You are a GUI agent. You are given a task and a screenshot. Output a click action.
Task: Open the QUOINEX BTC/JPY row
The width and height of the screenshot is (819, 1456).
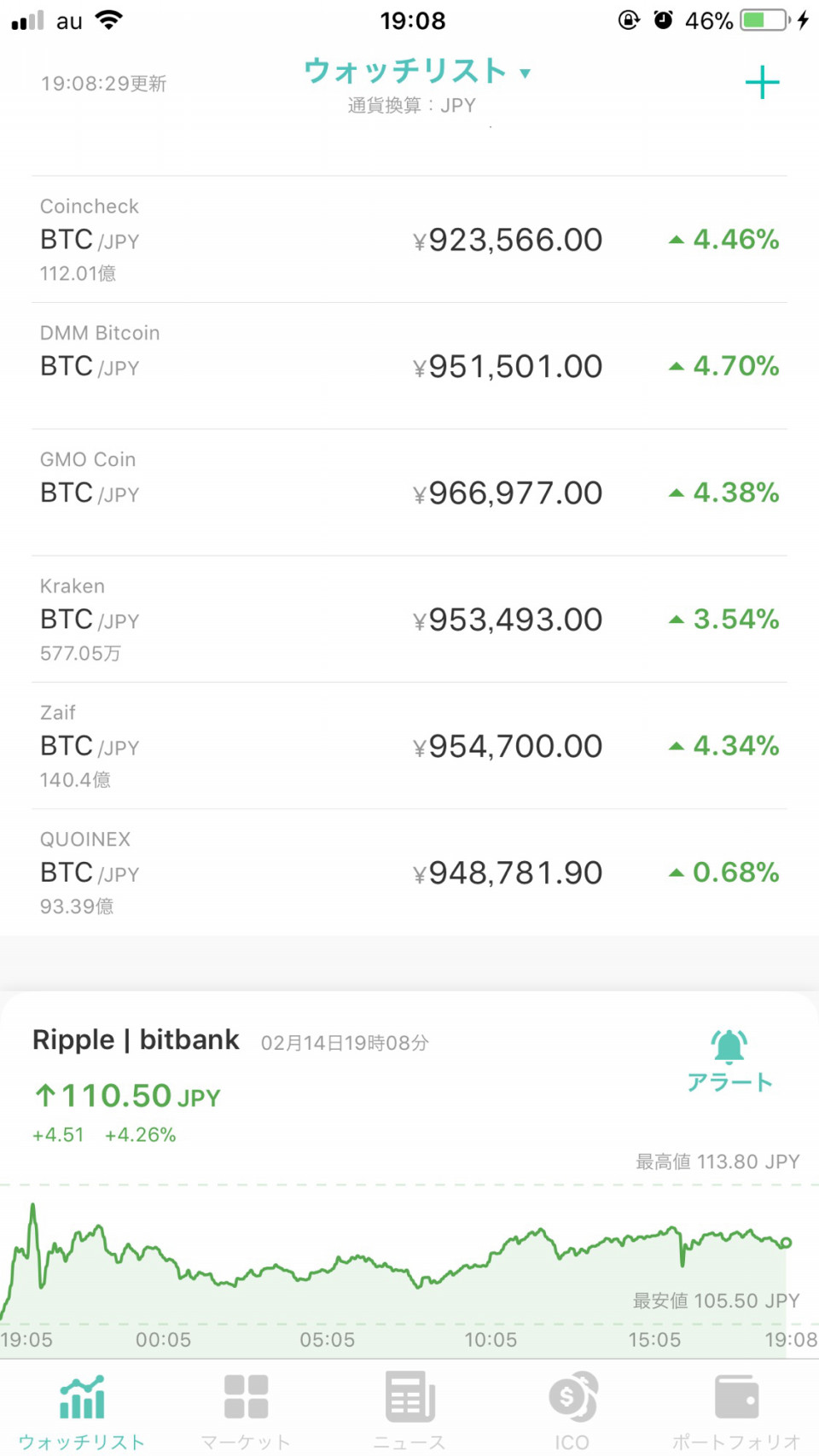pyautogui.click(x=409, y=872)
